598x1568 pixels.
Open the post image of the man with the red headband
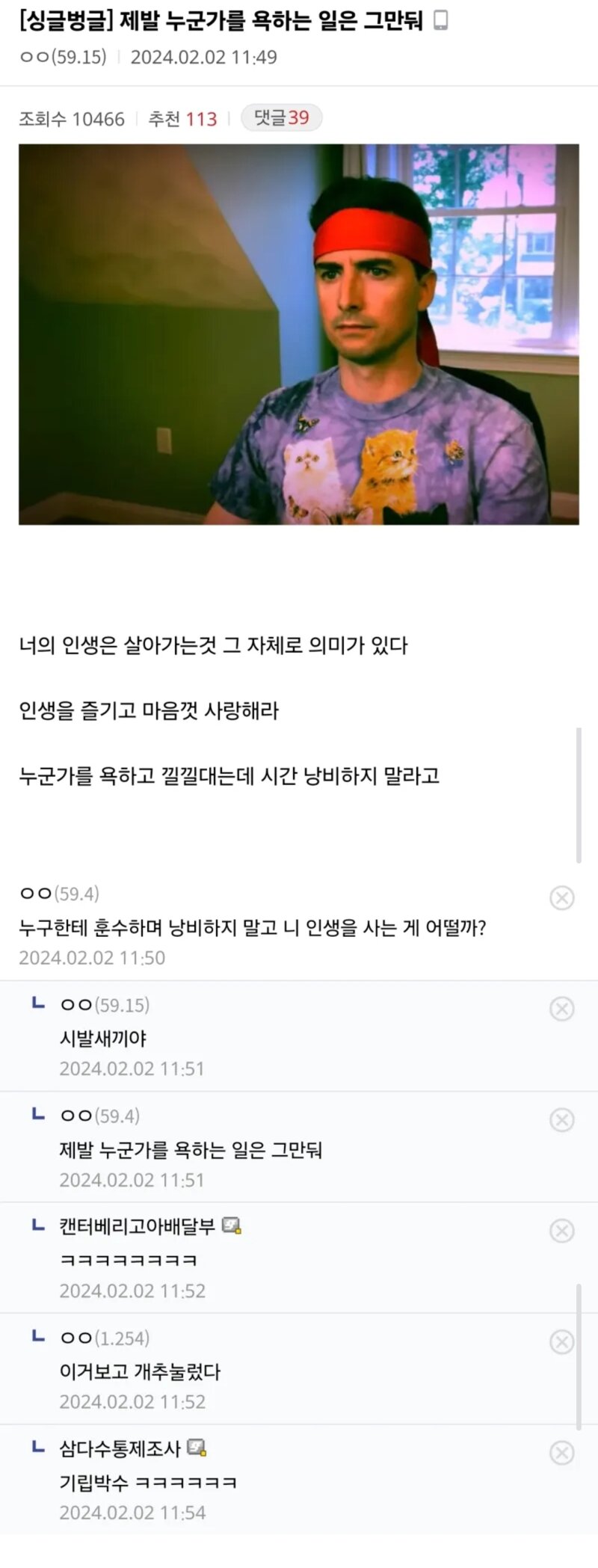coord(299,334)
